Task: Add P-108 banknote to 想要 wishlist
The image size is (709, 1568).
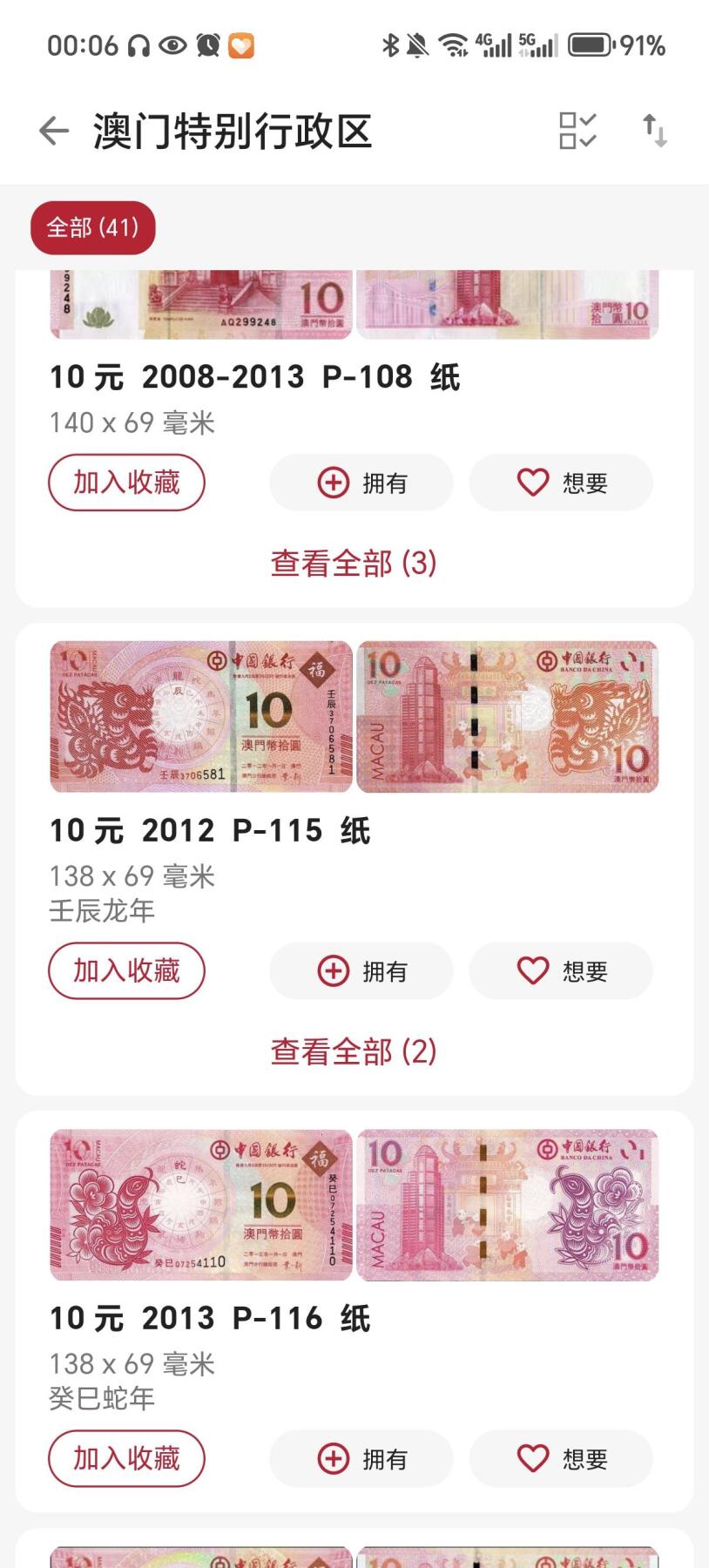Action: click(x=561, y=483)
